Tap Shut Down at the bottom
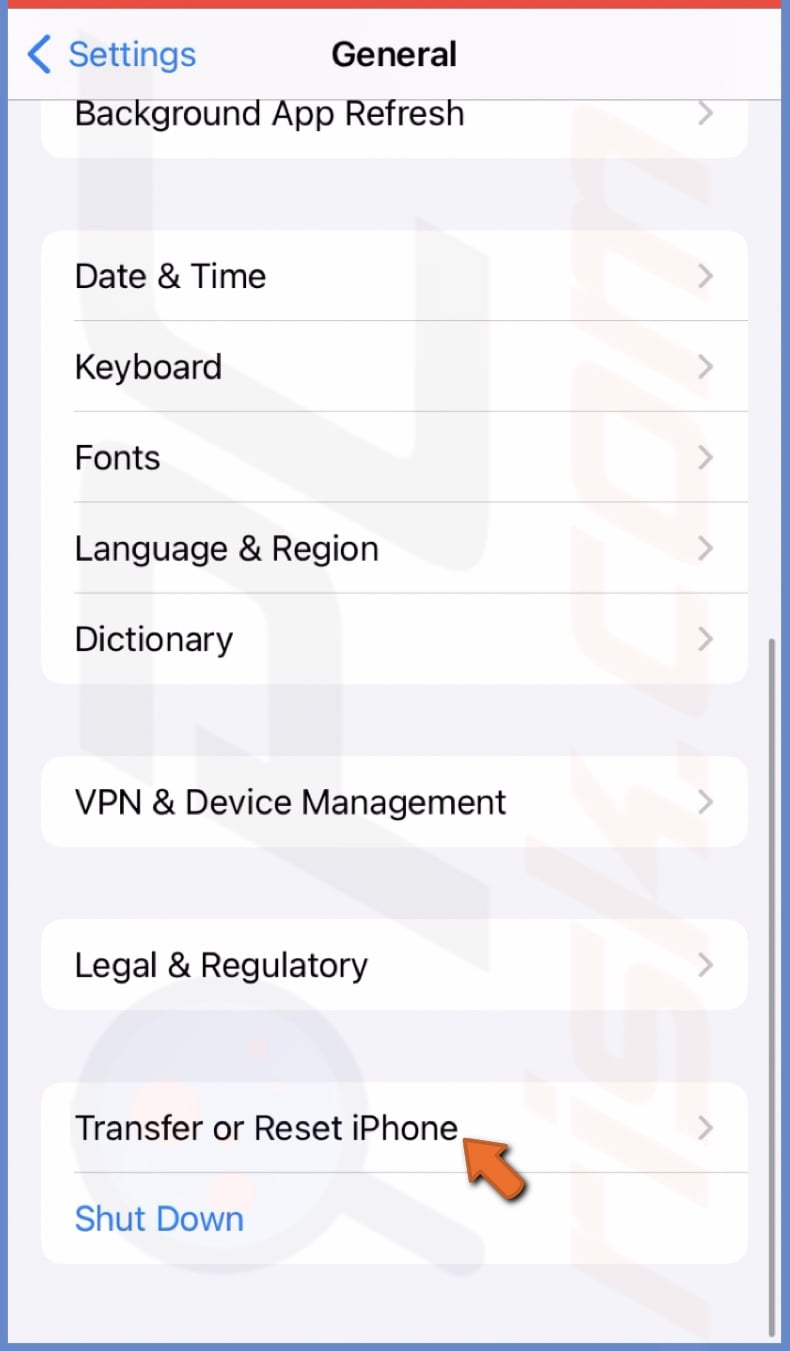This screenshot has height=1351, width=790. [159, 1218]
